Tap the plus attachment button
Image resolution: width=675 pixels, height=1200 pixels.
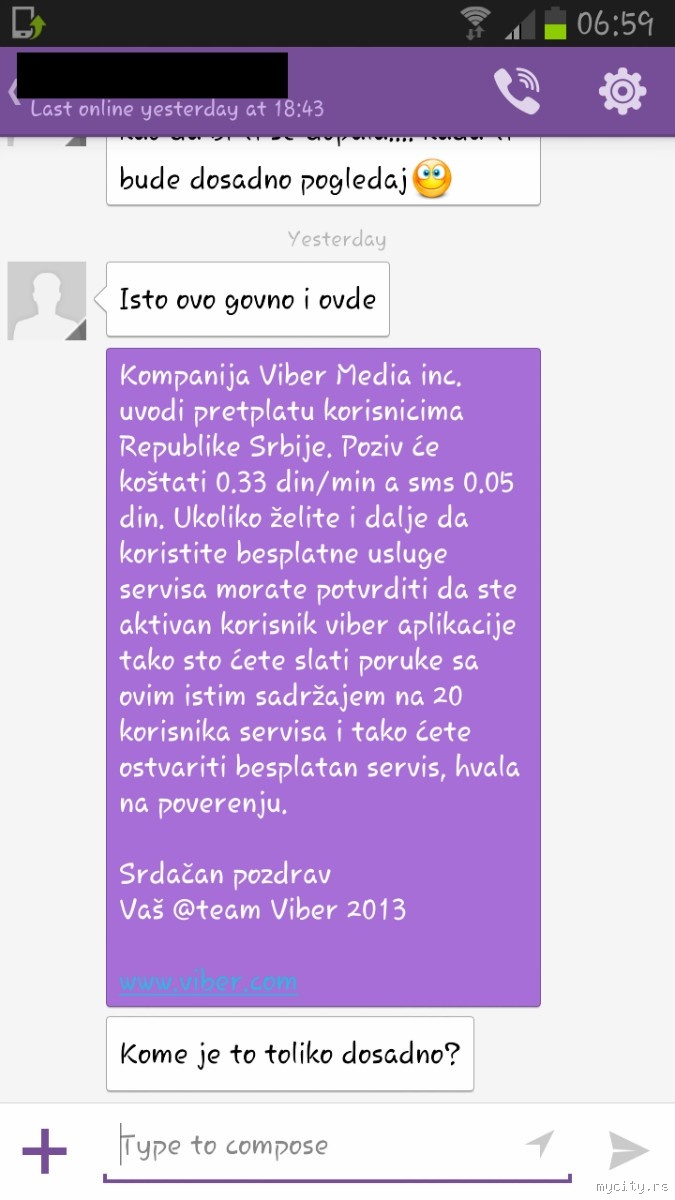pyautogui.click(x=44, y=1151)
